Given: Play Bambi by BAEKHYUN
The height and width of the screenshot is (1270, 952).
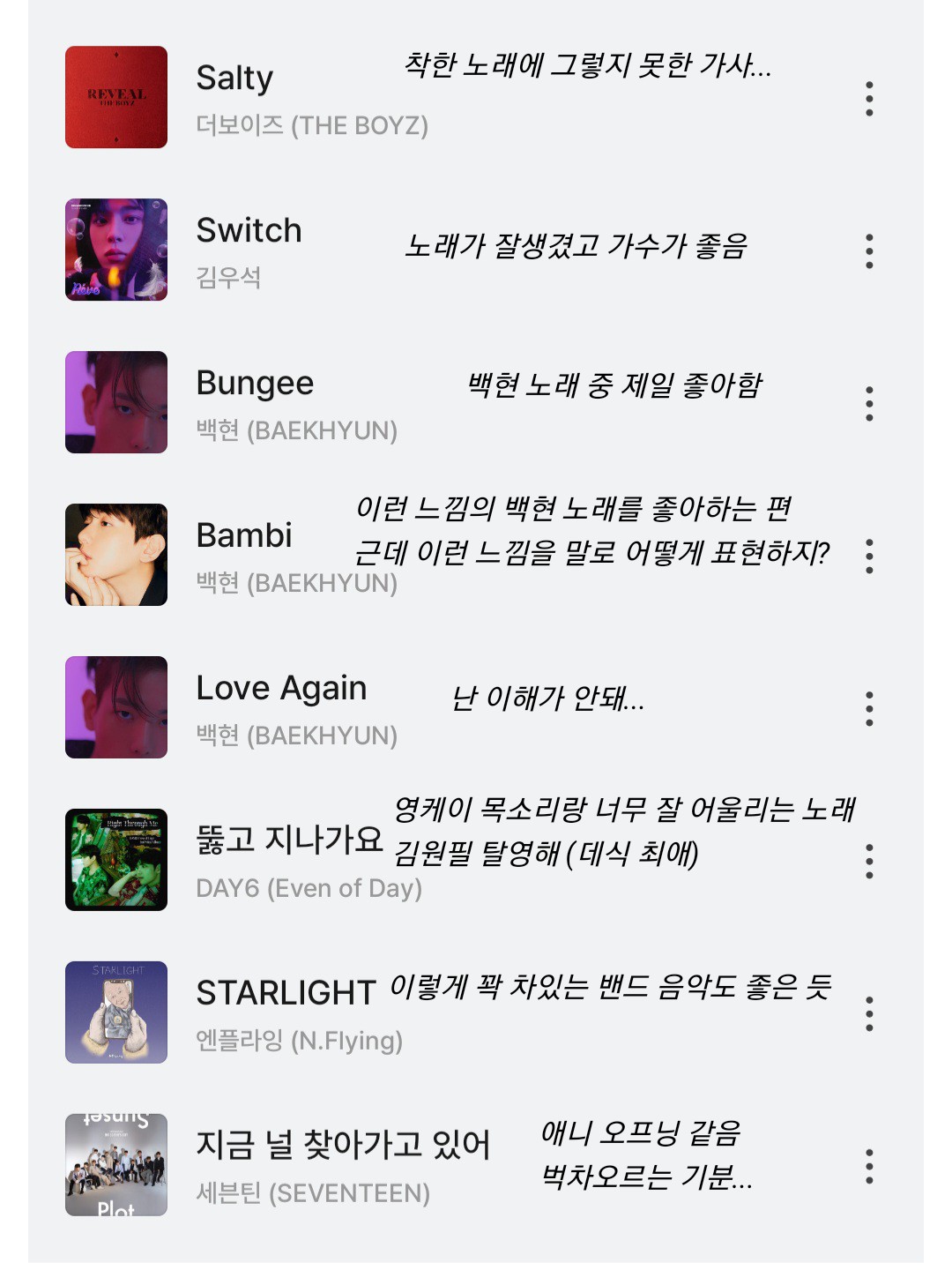Looking at the screenshot, I should tap(244, 536).
